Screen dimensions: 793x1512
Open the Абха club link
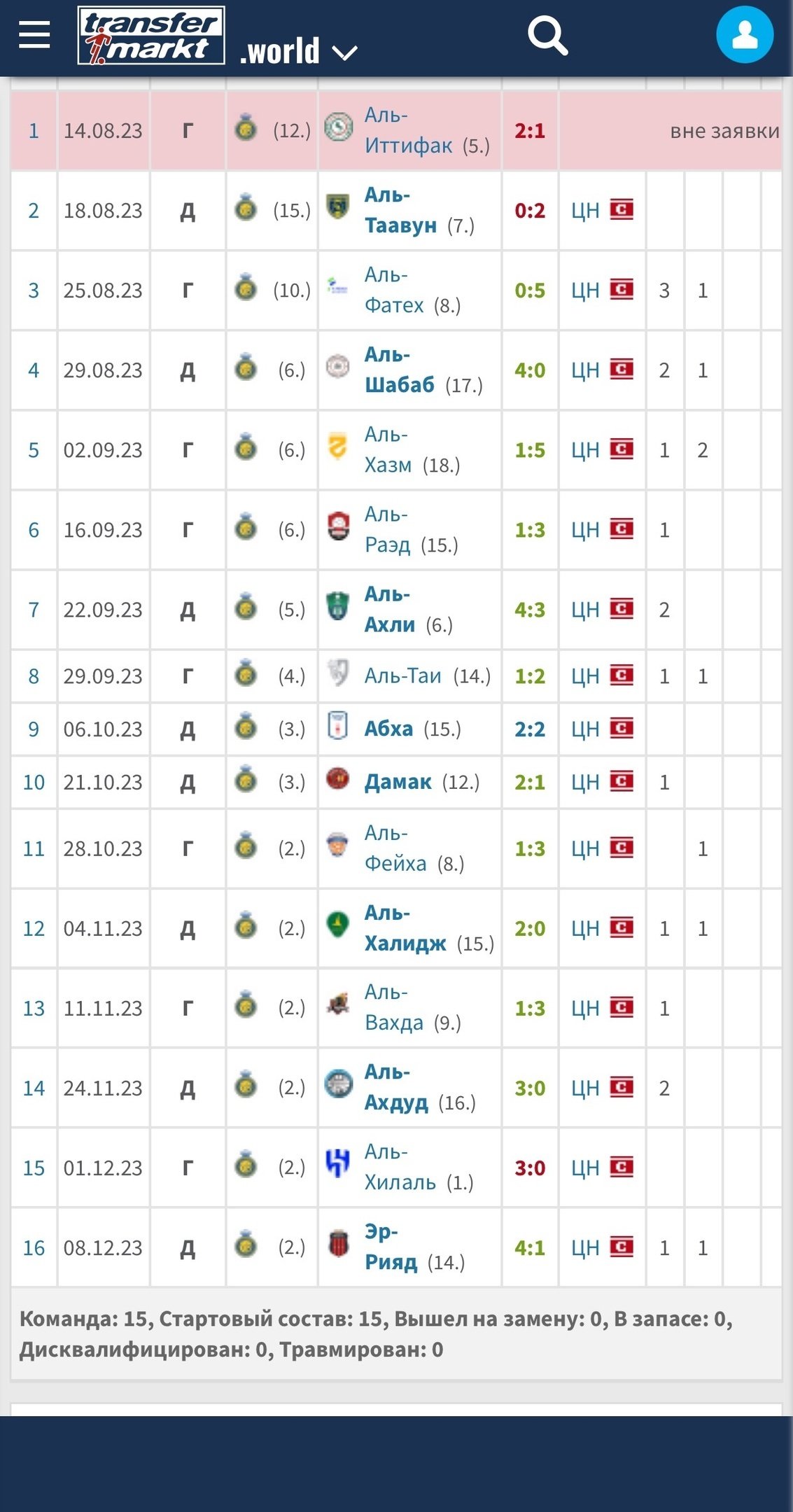pyautogui.click(x=388, y=729)
